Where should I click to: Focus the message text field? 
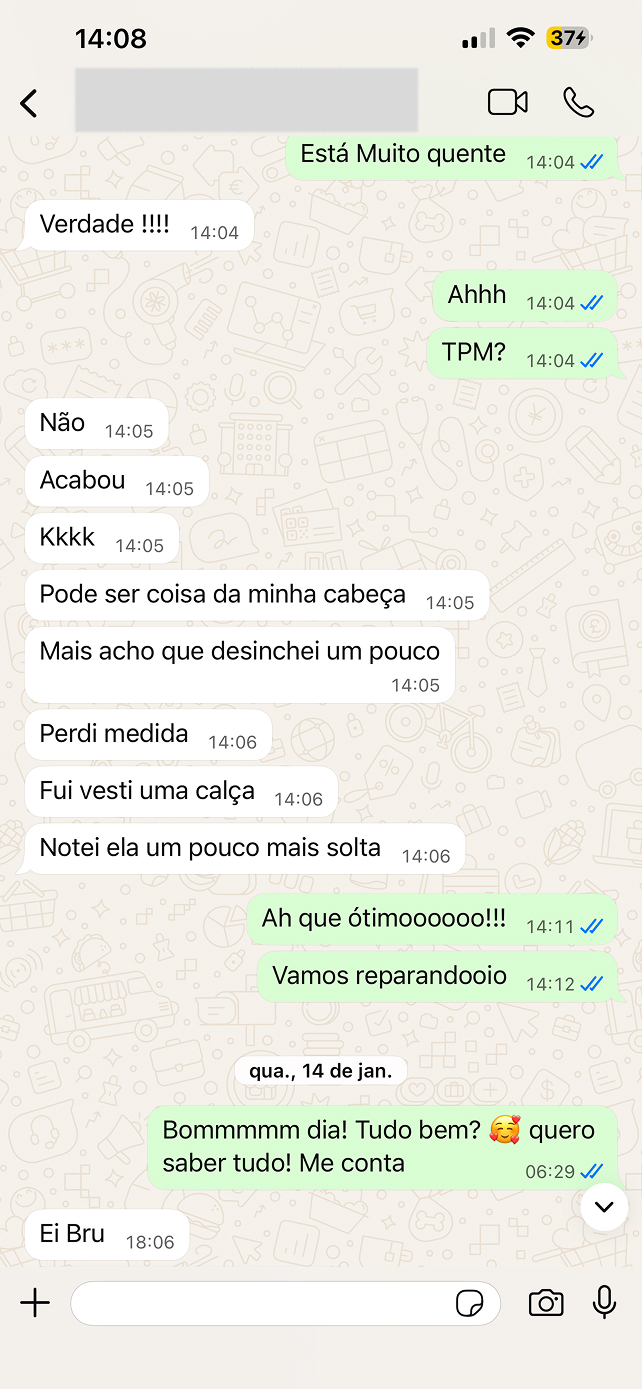coord(260,1303)
